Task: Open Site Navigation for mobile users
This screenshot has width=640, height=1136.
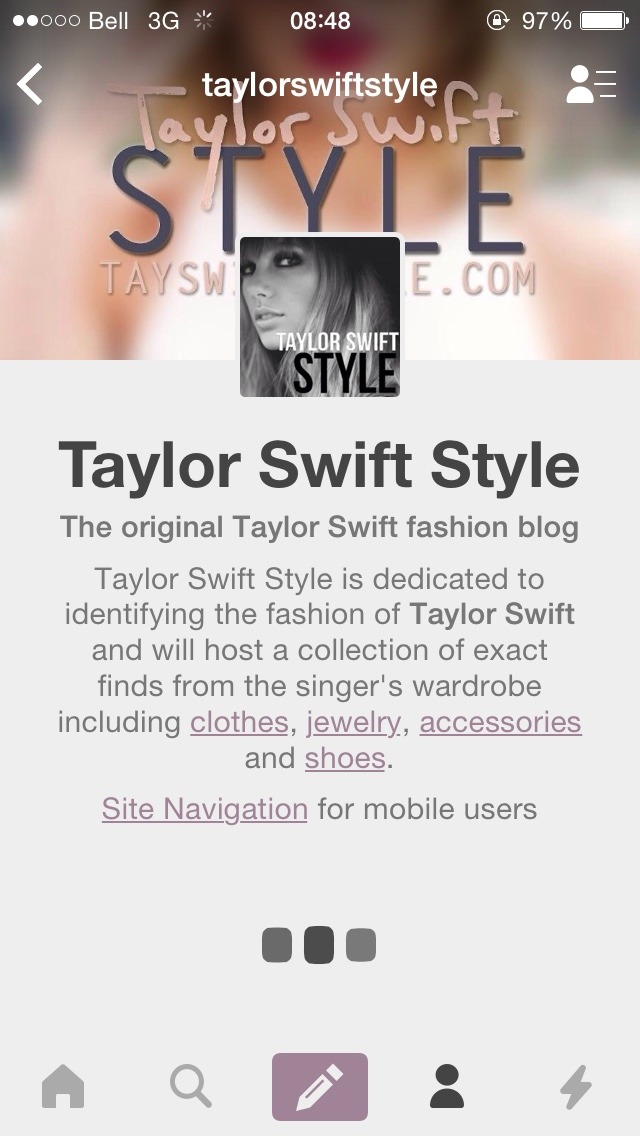Action: (204, 808)
